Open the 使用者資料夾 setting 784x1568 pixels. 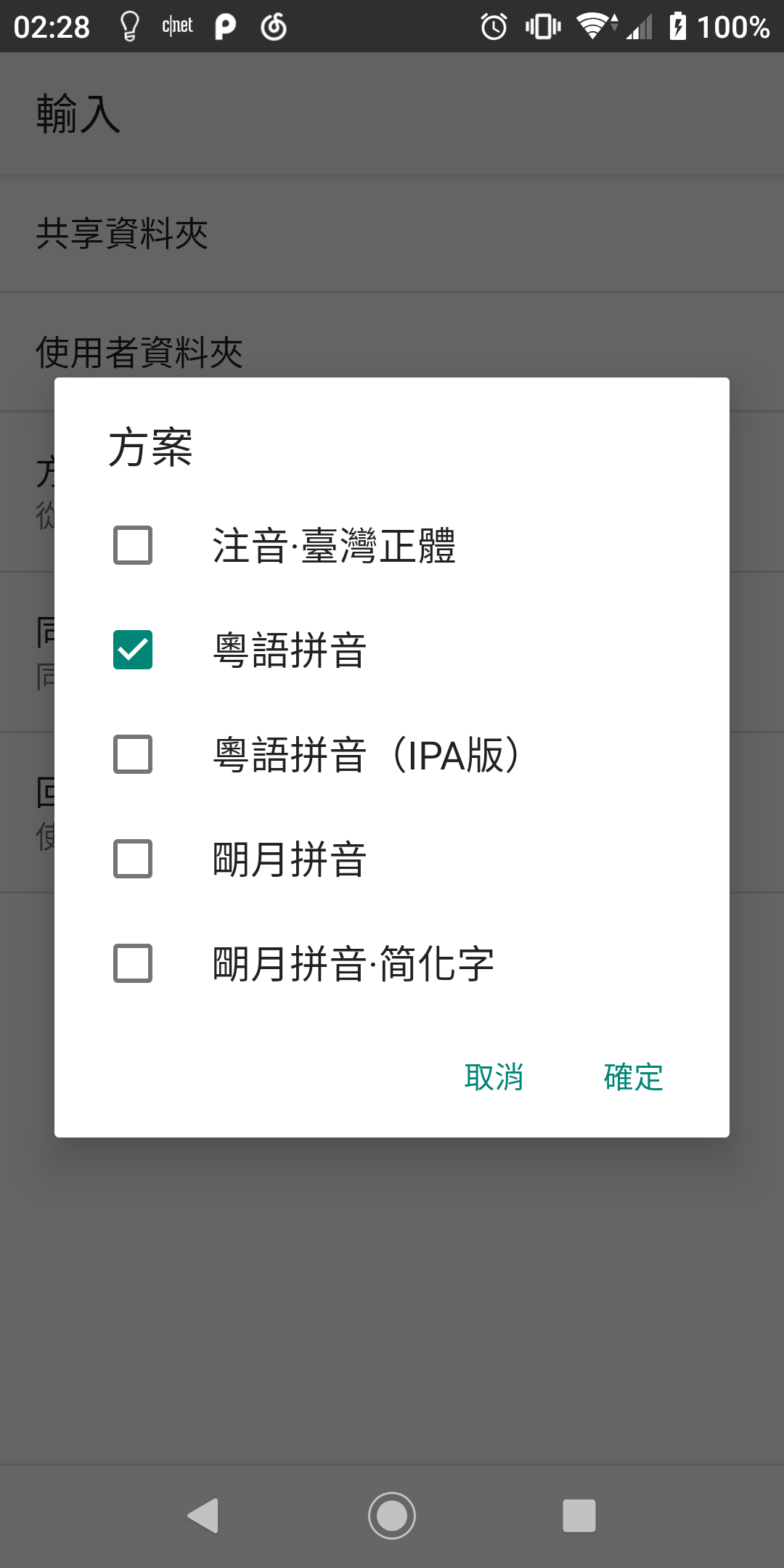[x=139, y=348]
